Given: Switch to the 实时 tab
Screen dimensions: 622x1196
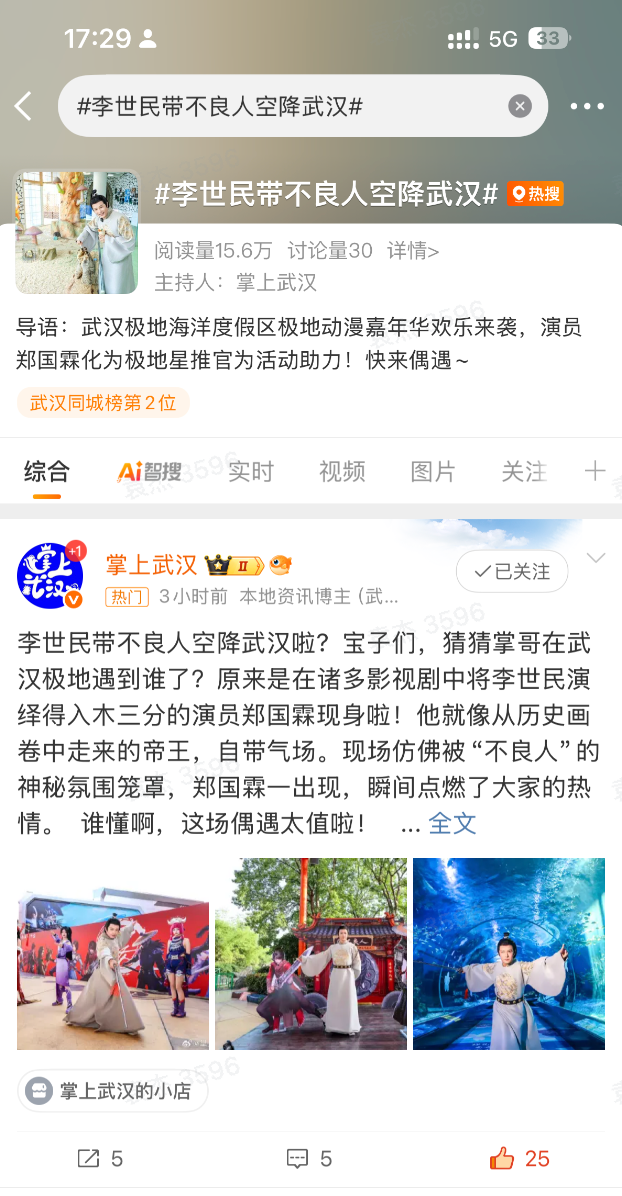Looking at the screenshot, I should pyautogui.click(x=250, y=471).
